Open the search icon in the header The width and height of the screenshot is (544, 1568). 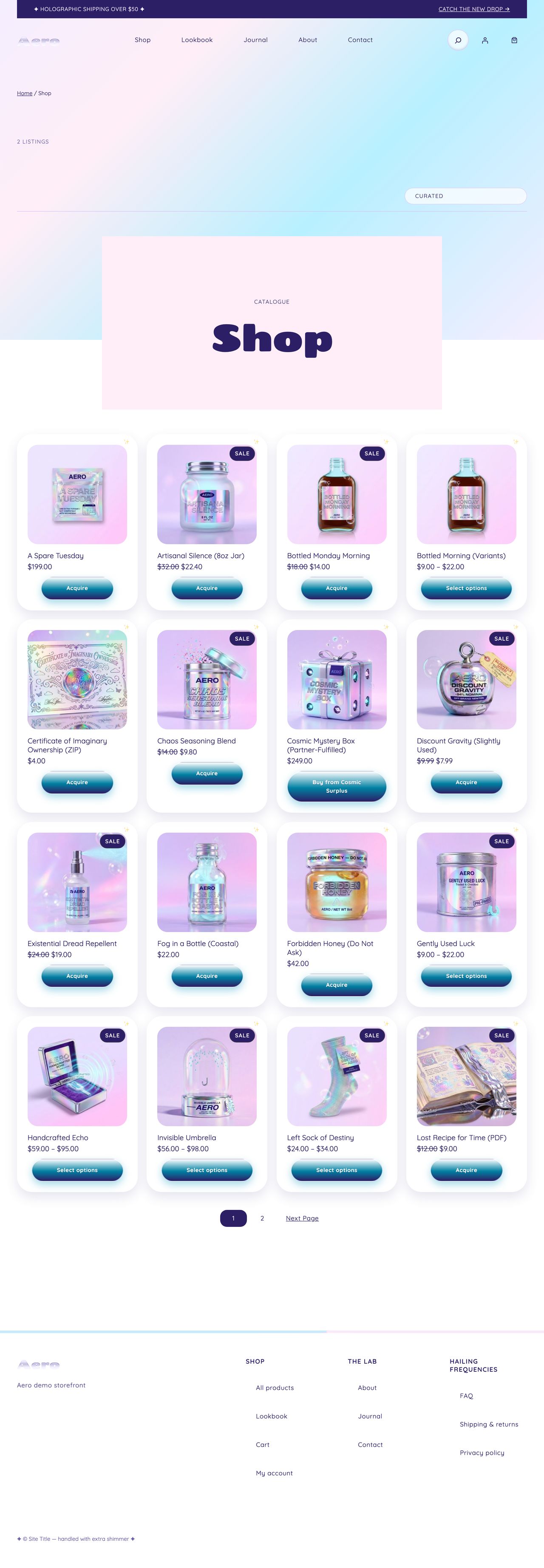458,40
